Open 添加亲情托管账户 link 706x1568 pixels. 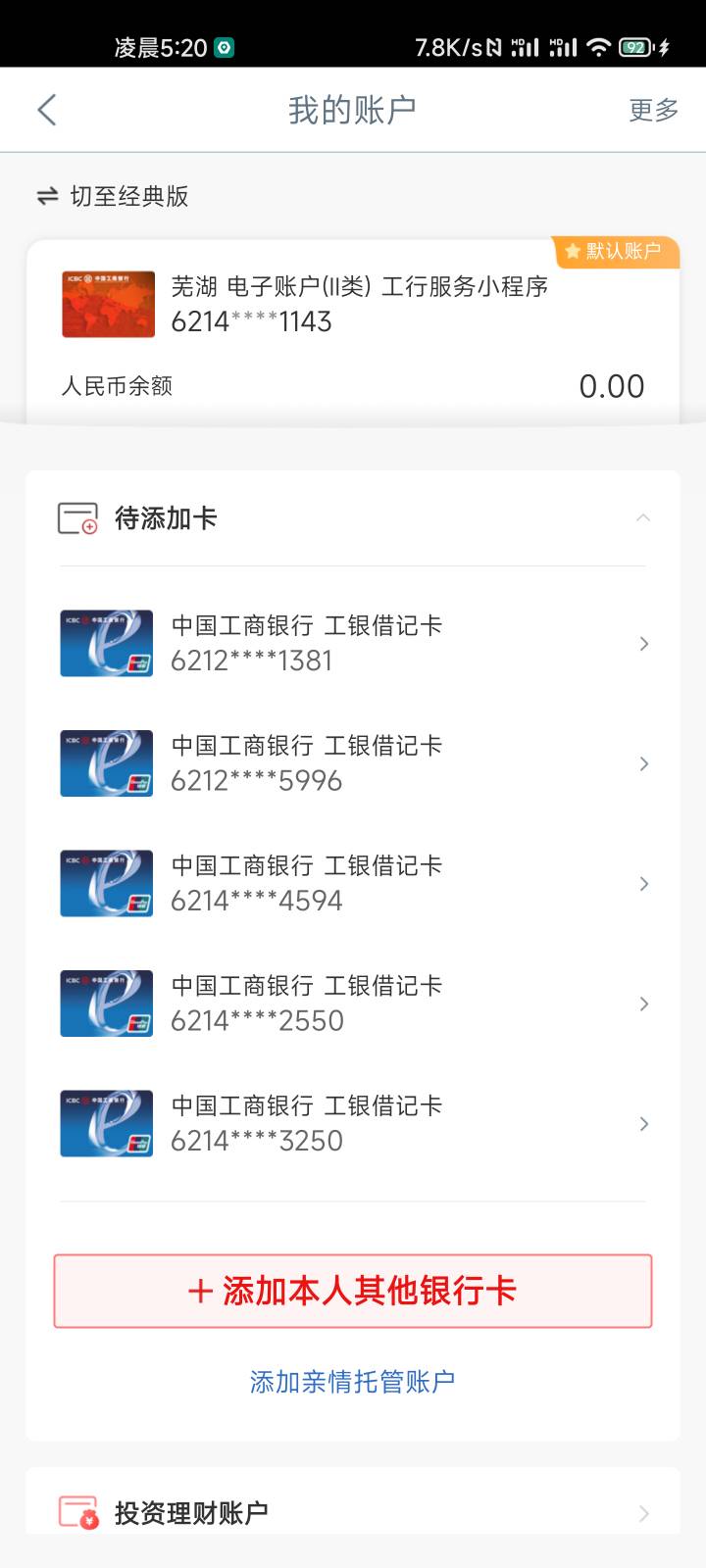353,1382
